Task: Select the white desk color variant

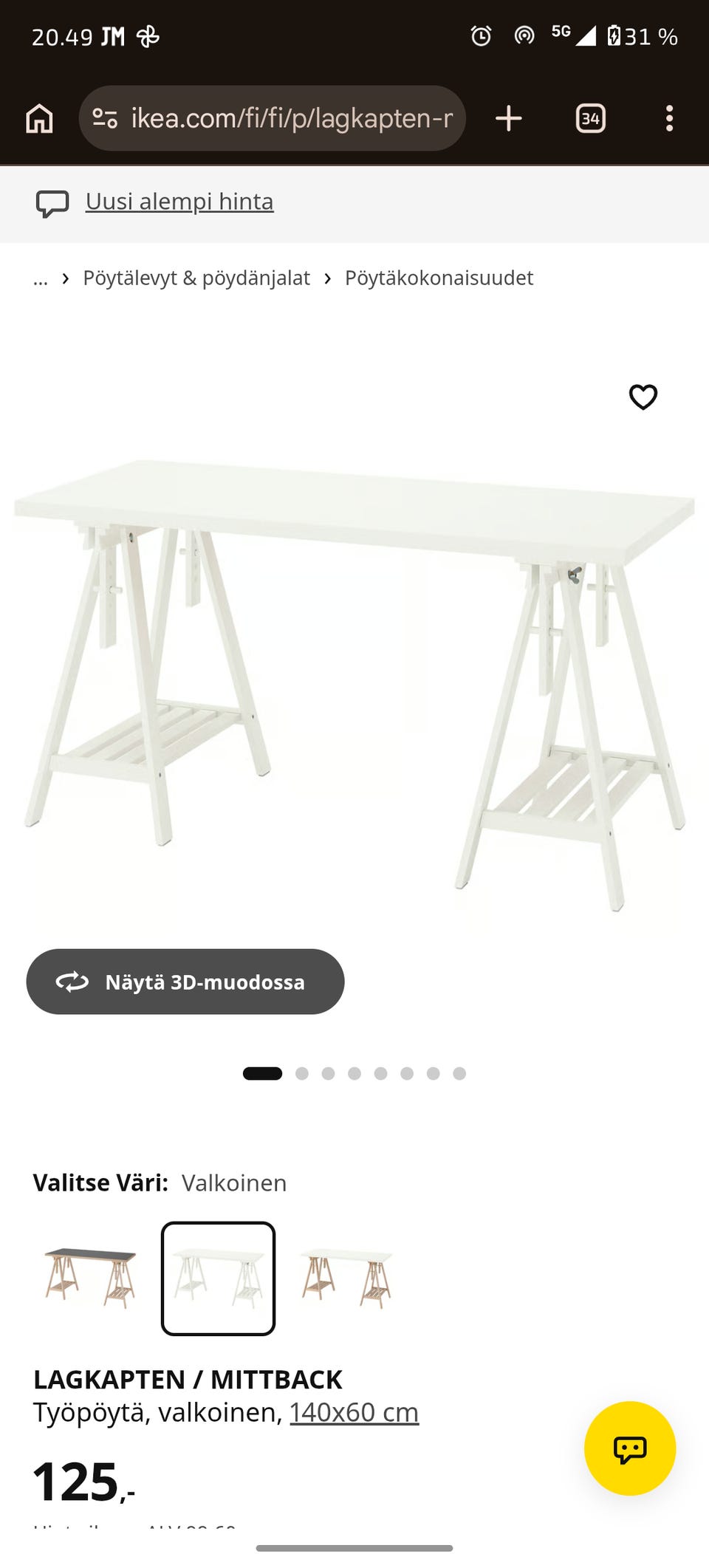Action: 219,1278
